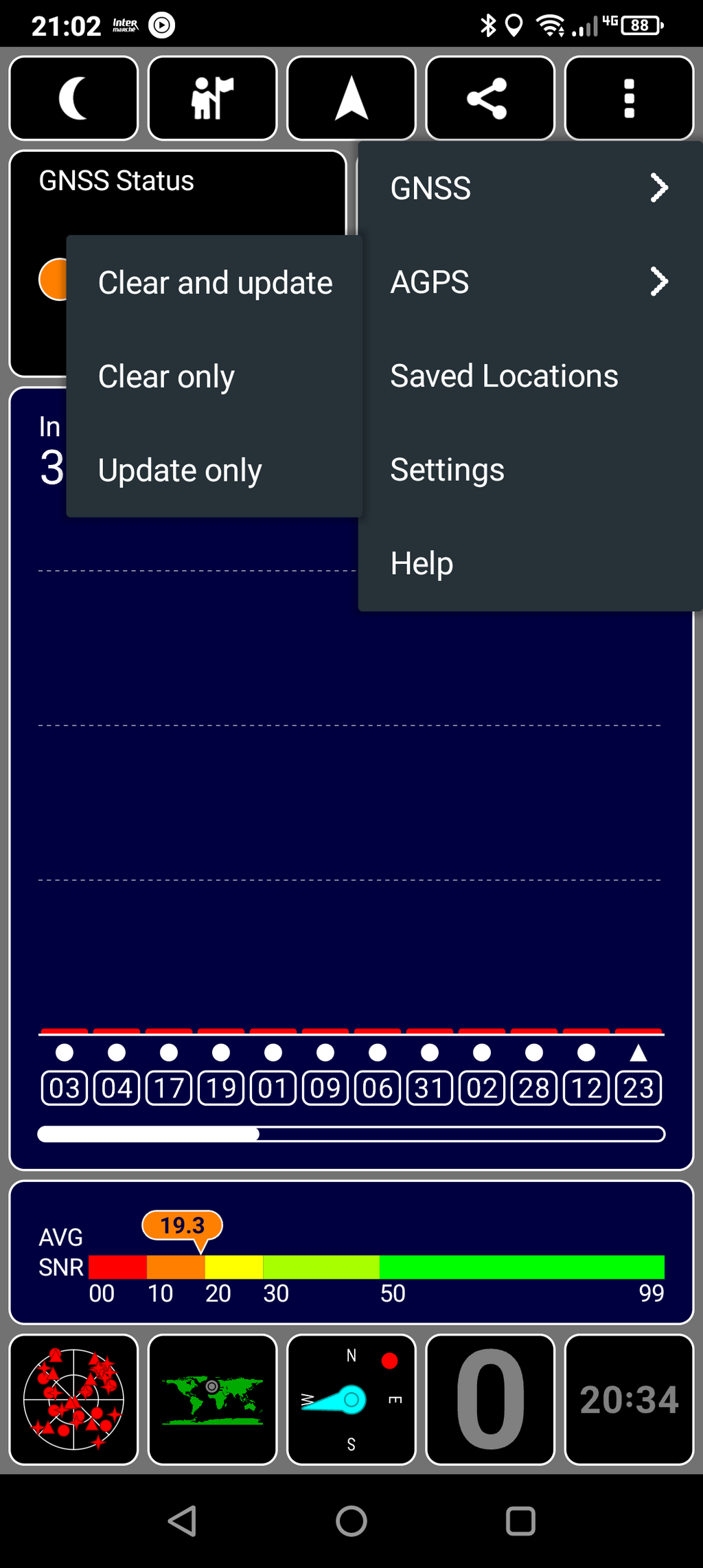Toggle night mode moon button
The height and width of the screenshot is (1568, 703).
74,98
